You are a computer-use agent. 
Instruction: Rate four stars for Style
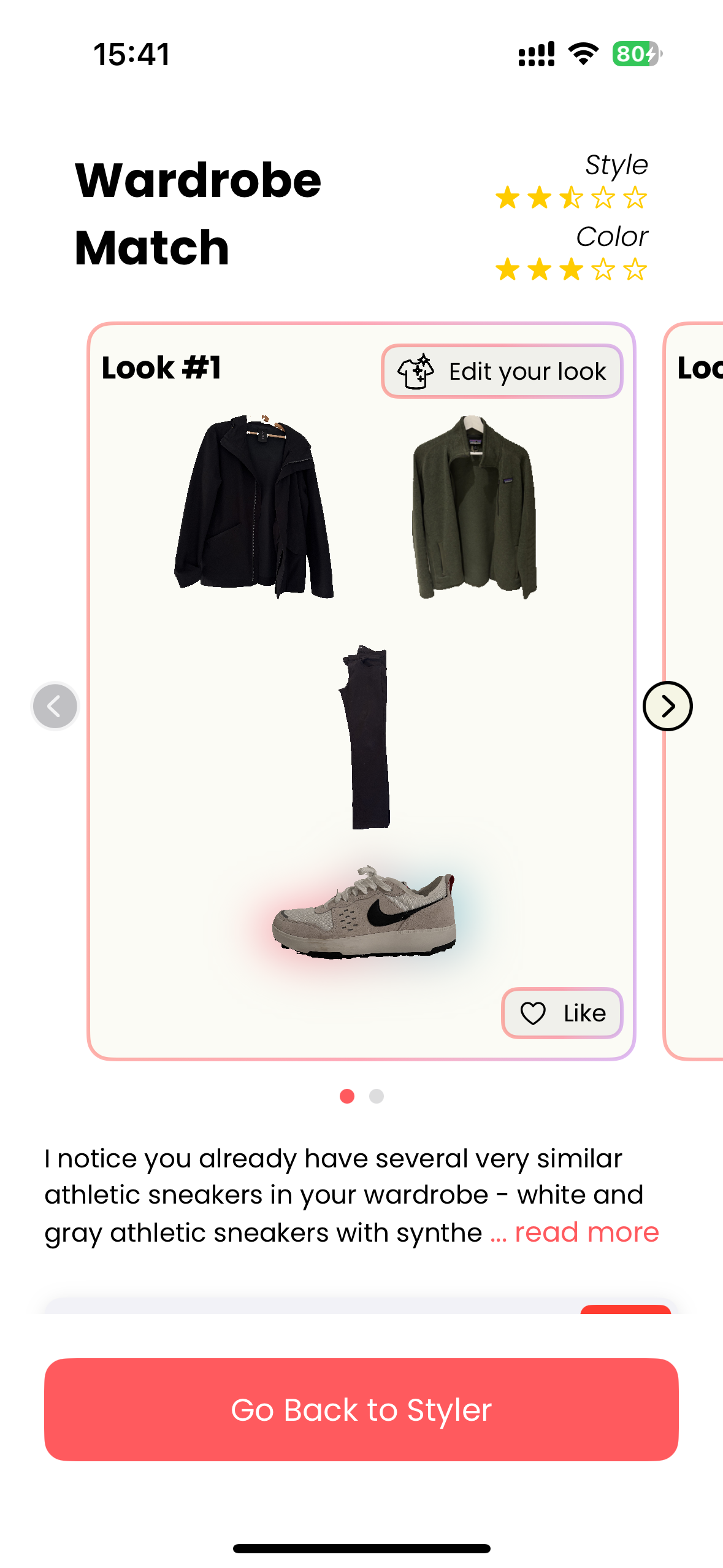coord(604,196)
